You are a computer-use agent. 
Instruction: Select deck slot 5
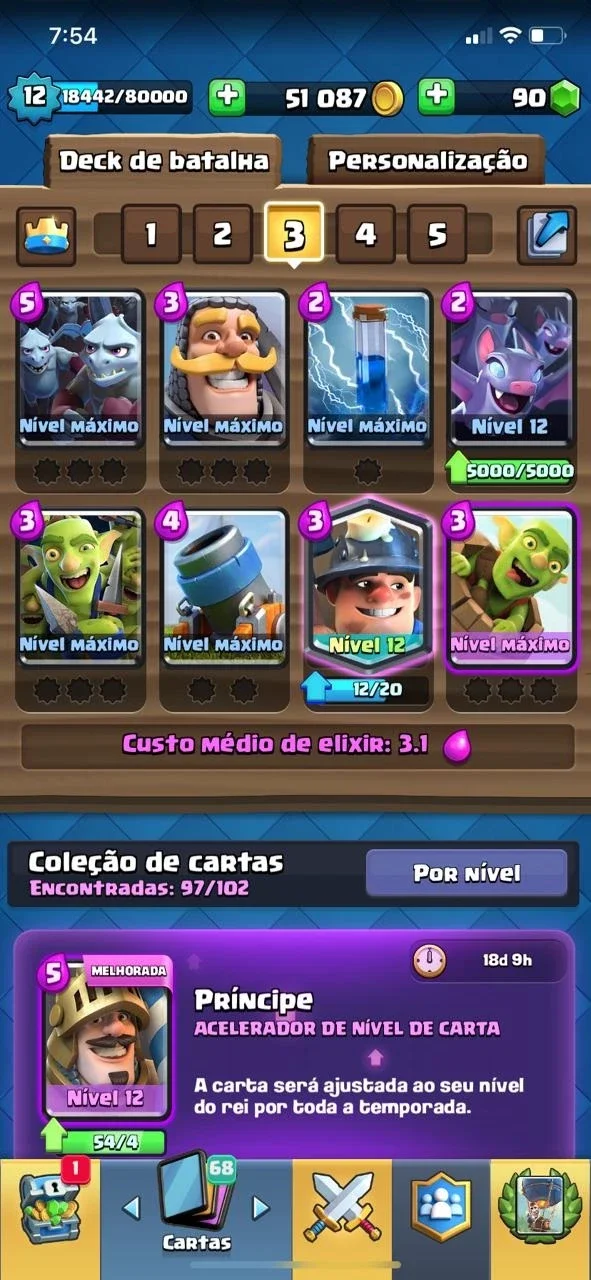(x=437, y=235)
